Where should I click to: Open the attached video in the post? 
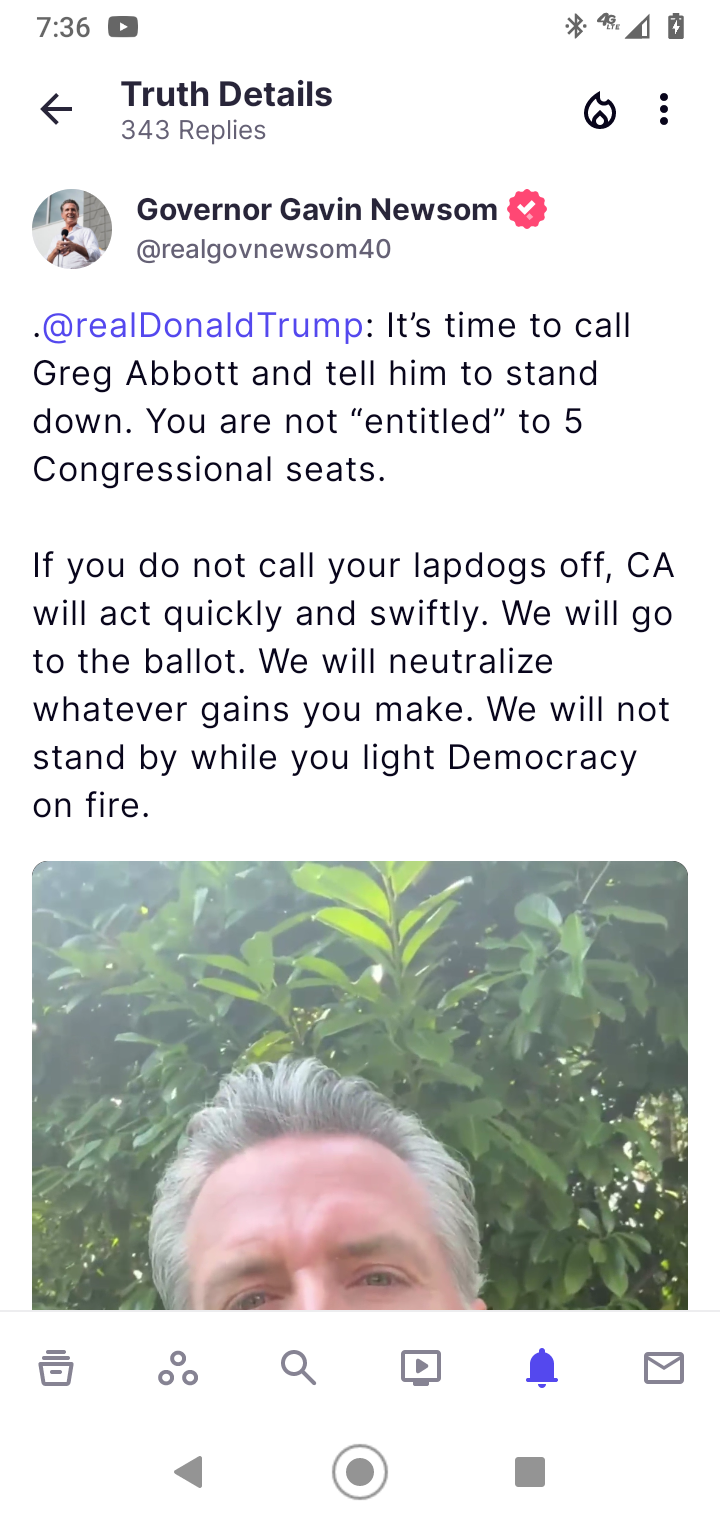pyautogui.click(x=360, y=1085)
